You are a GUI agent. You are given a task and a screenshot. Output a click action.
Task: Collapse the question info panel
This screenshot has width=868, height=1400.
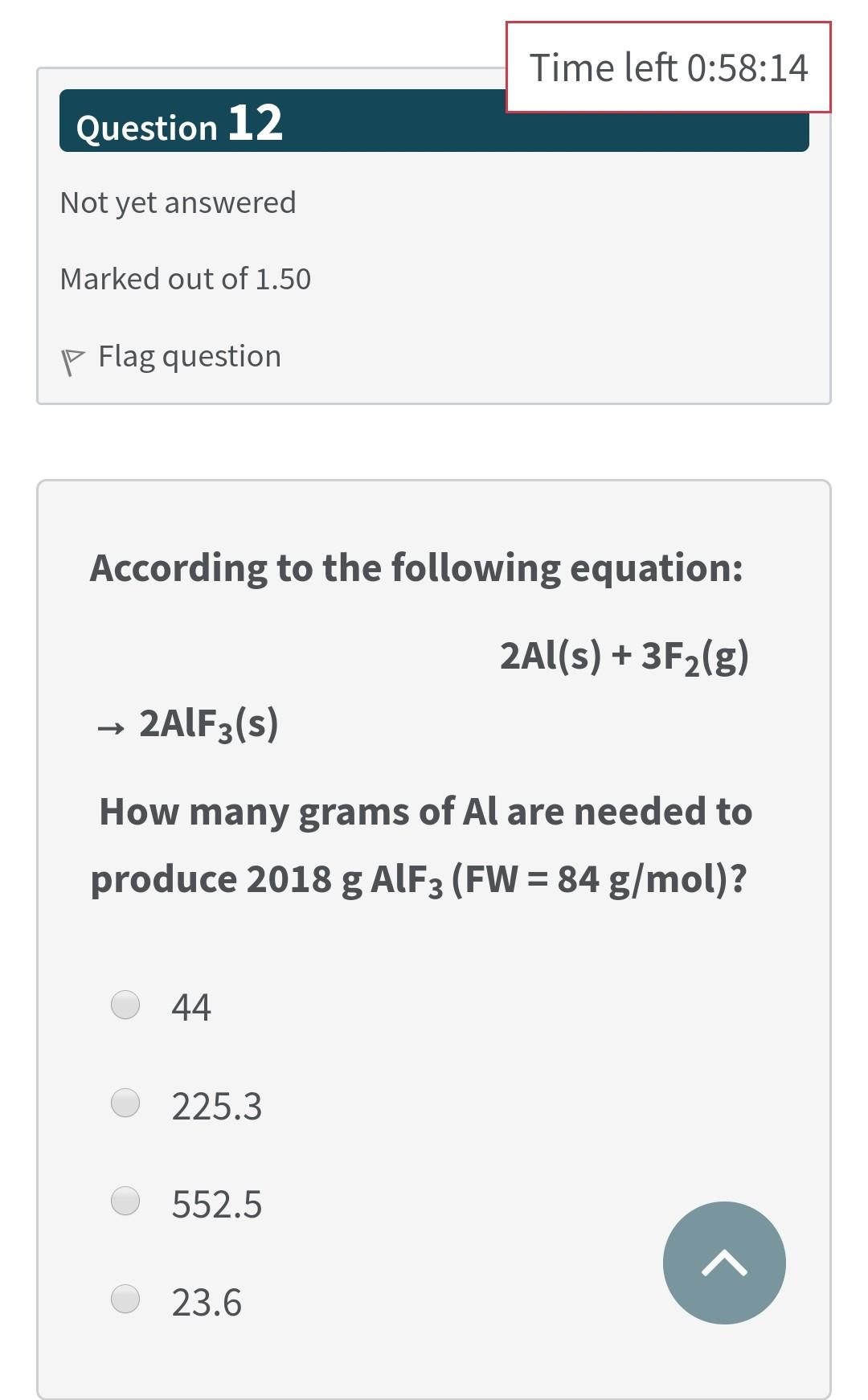[434, 233]
